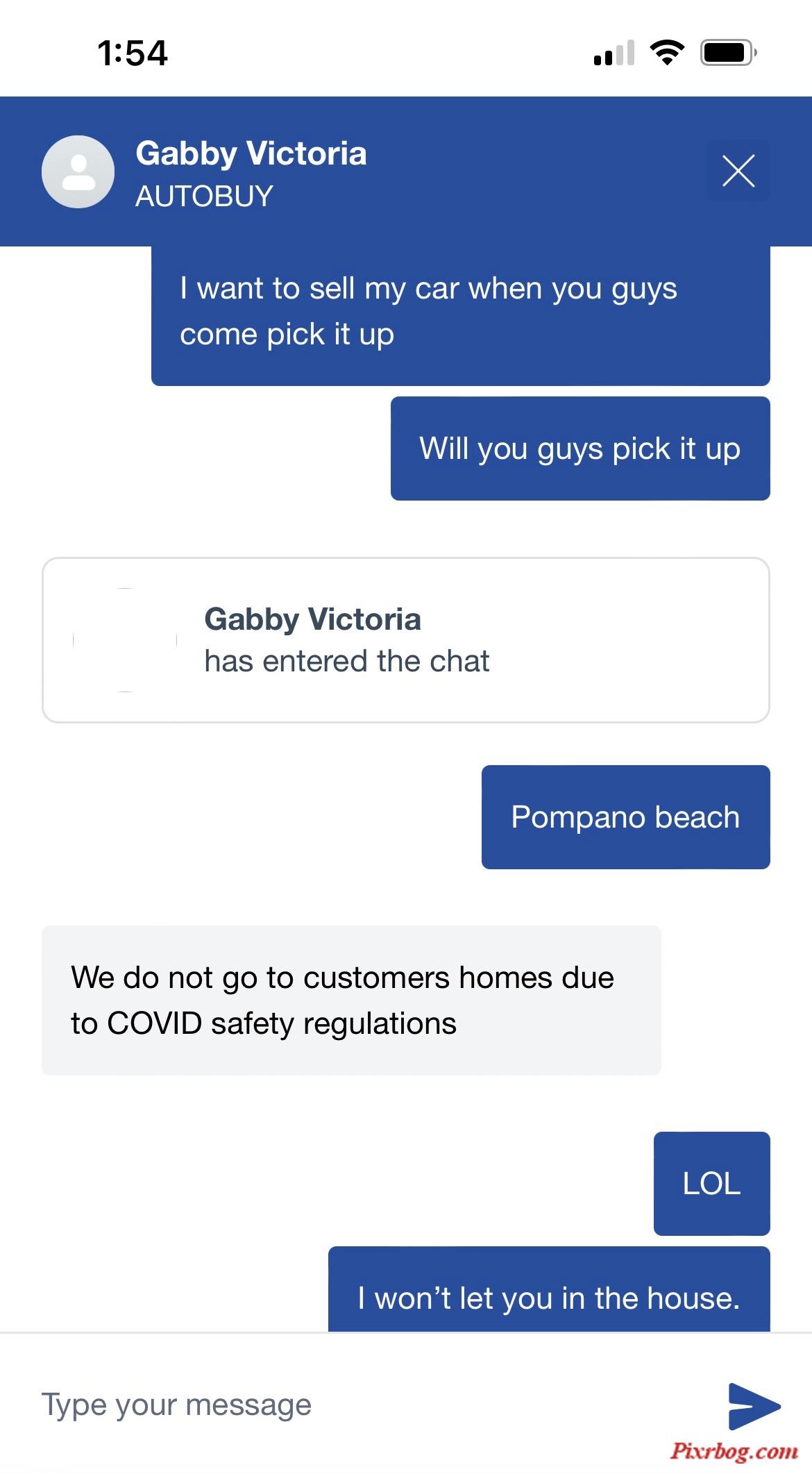Send the message with the arrow icon
Viewport: 812px width, 1474px height.
754,1406
